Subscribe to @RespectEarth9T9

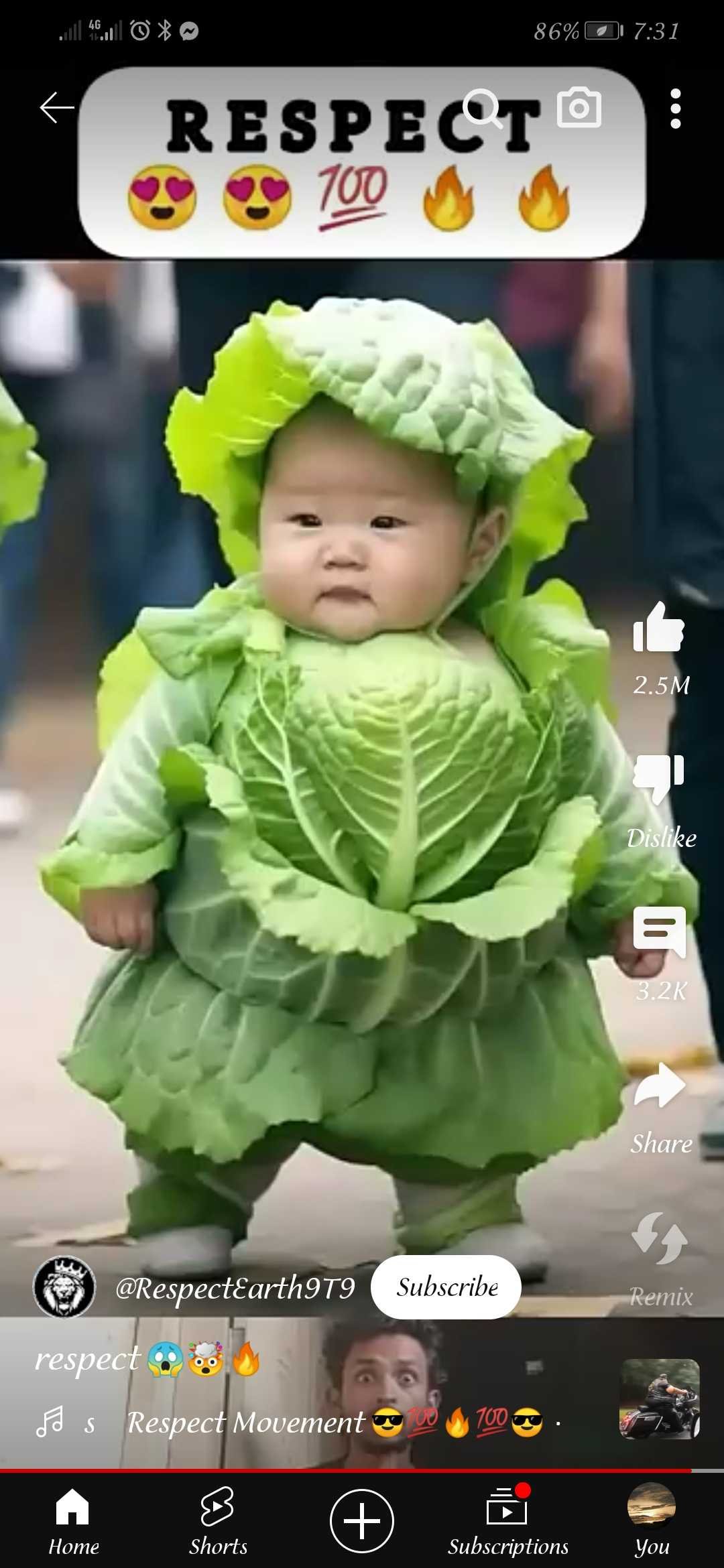tap(446, 1287)
